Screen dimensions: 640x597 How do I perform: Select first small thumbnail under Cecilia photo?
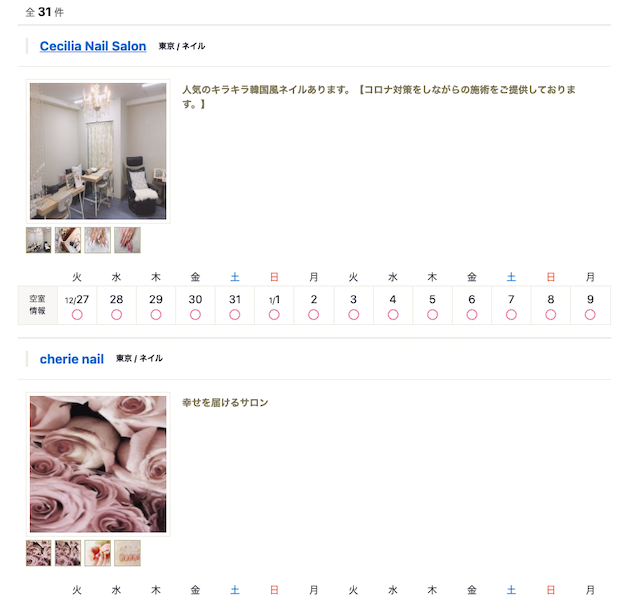point(38,240)
